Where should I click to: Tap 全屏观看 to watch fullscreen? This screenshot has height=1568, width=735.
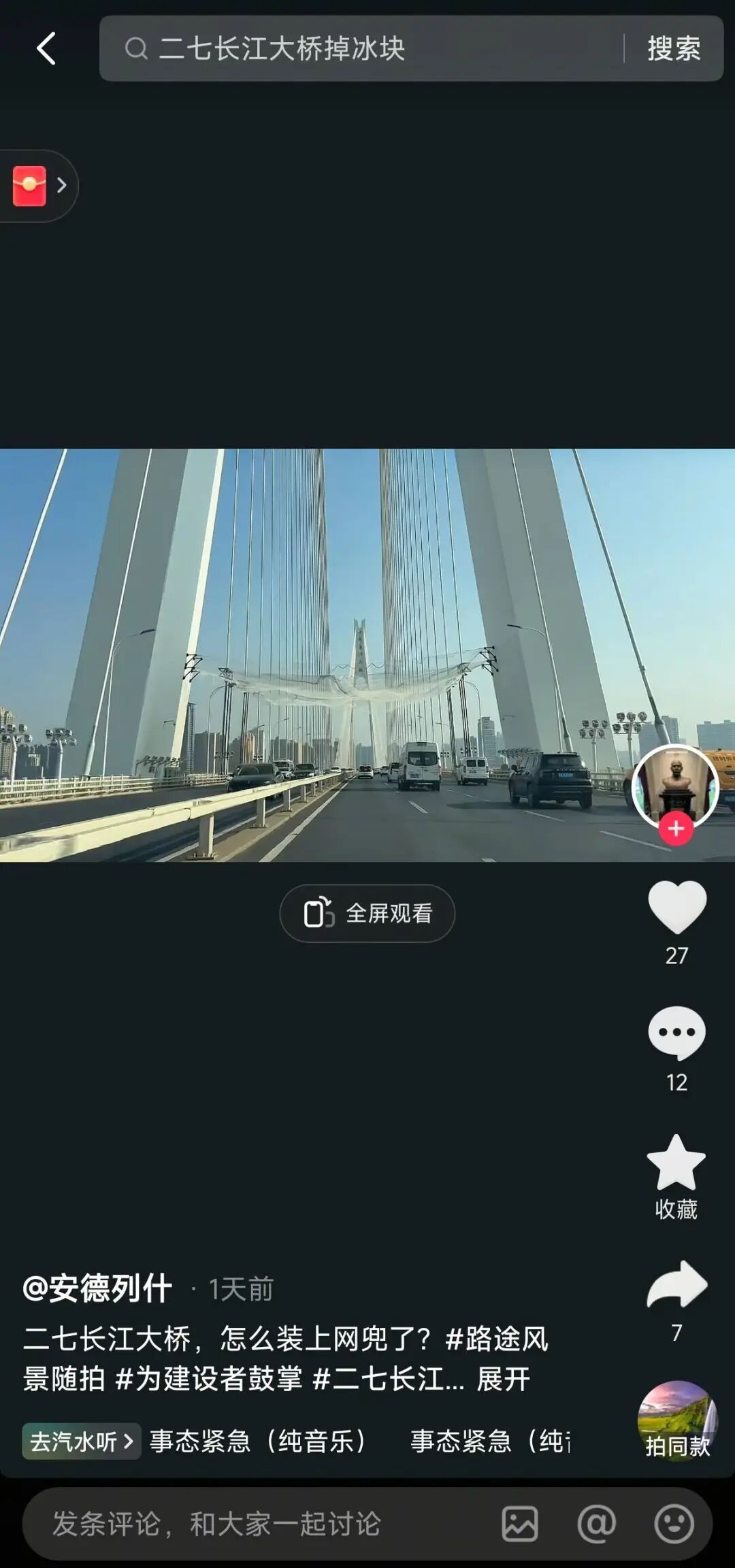pyautogui.click(x=367, y=913)
